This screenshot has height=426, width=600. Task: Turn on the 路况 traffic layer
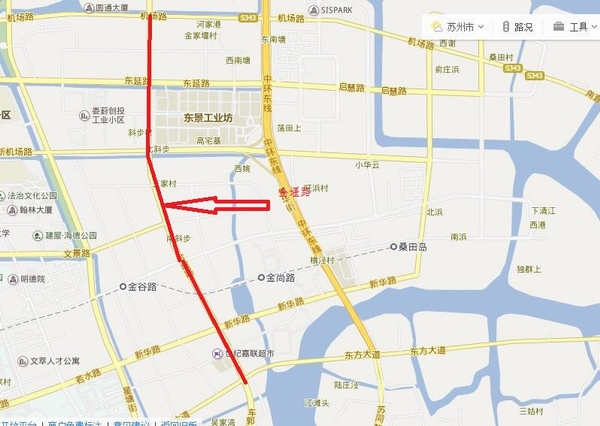pos(517,26)
